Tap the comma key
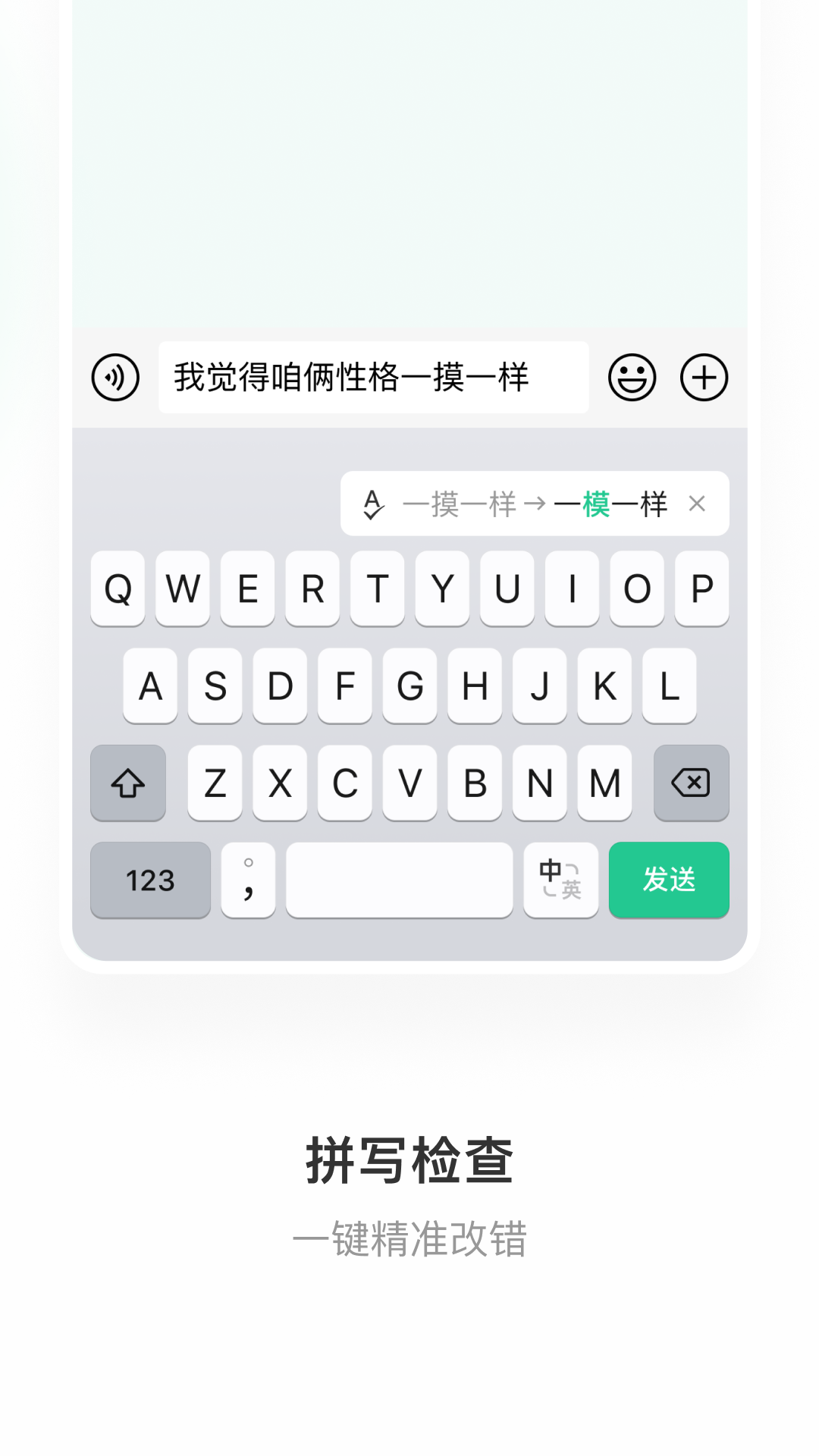 coord(249,880)
